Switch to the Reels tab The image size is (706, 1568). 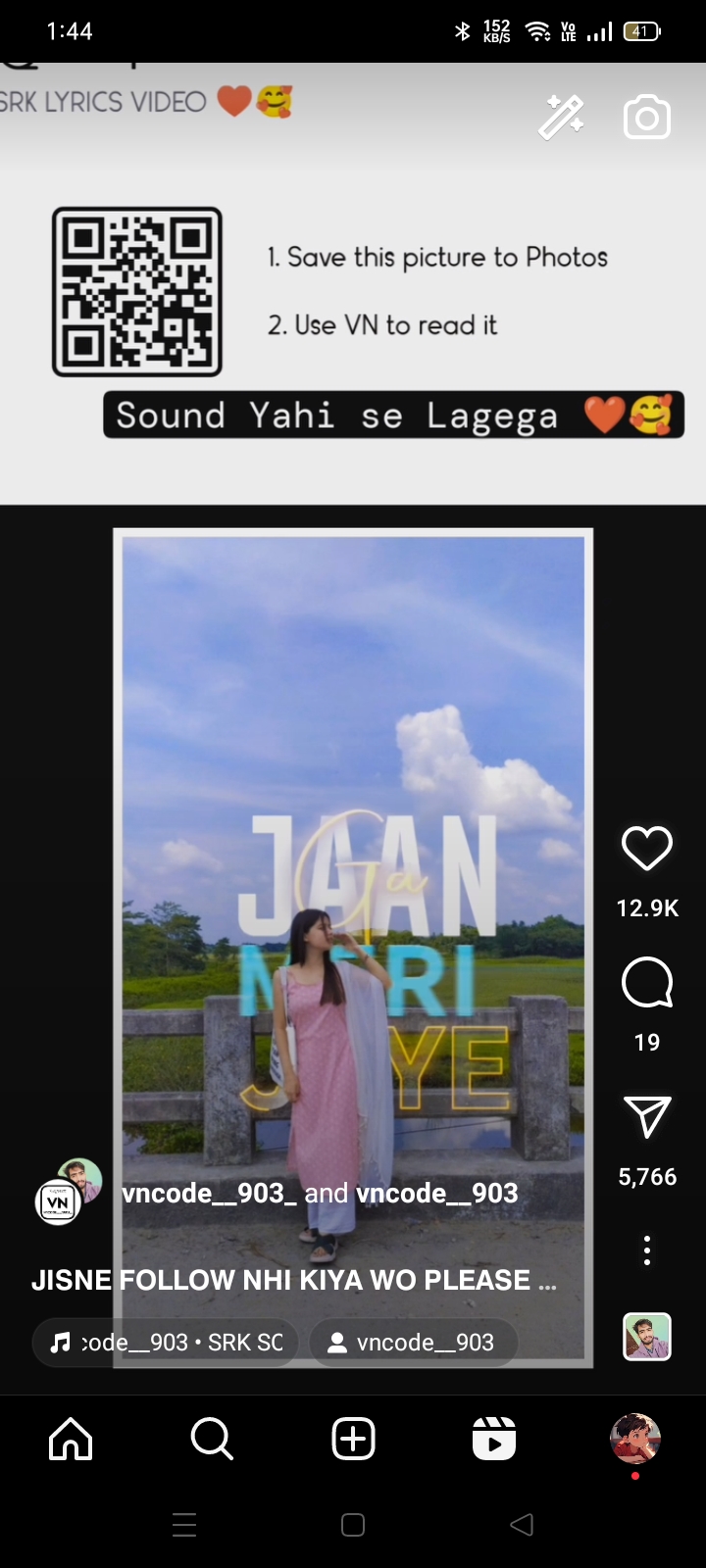(494, 1439)
